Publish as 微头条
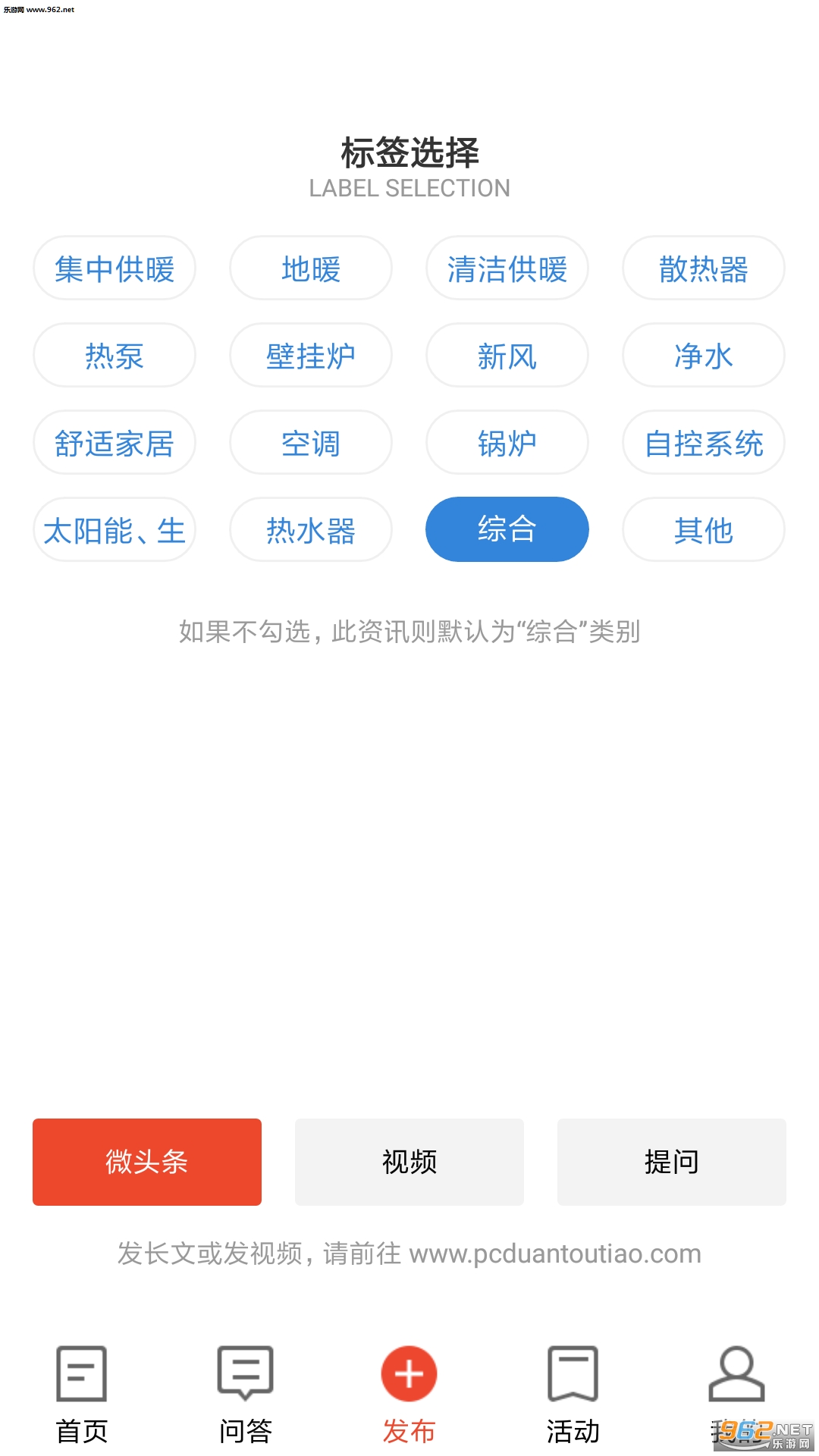The image size is (819, 1456). click(147, 1162)
